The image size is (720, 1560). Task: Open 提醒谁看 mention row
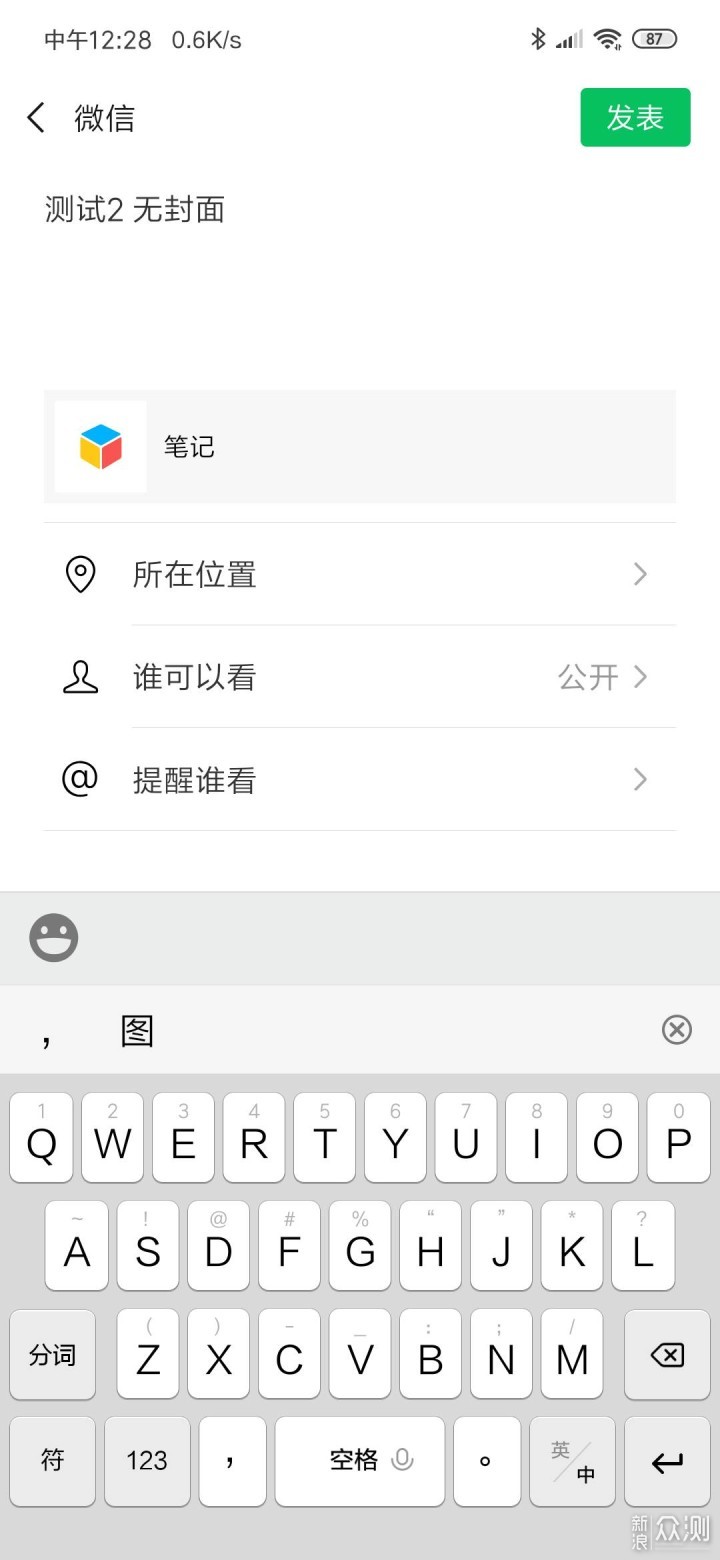[360, 779]
